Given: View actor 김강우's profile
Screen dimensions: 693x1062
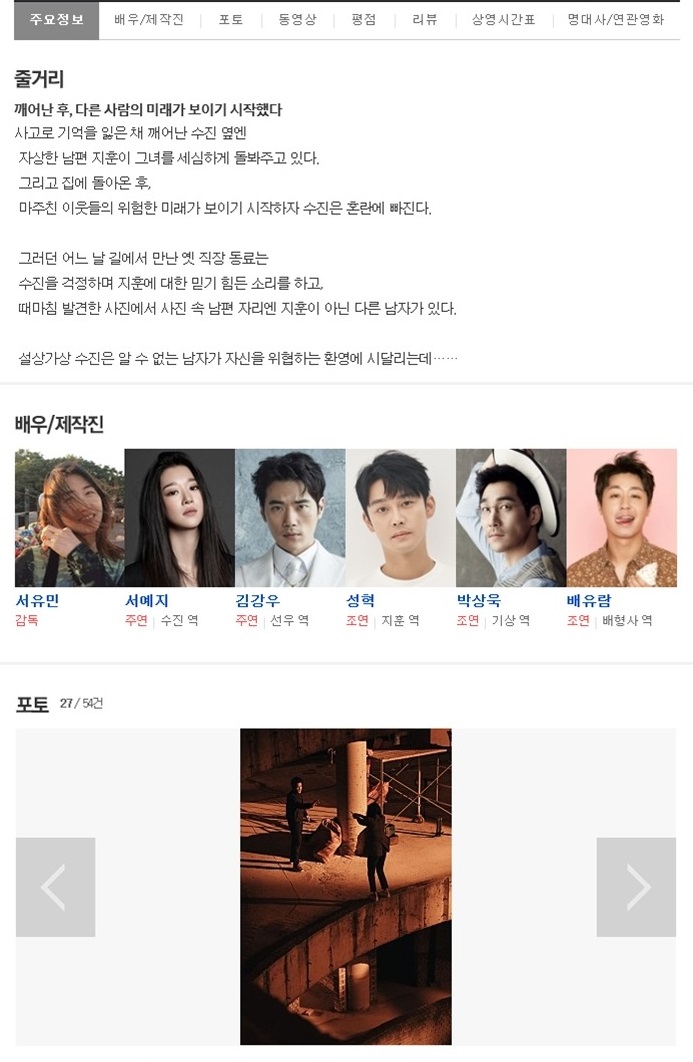Looking at the screenshot, I should click(x=257, y=601).
